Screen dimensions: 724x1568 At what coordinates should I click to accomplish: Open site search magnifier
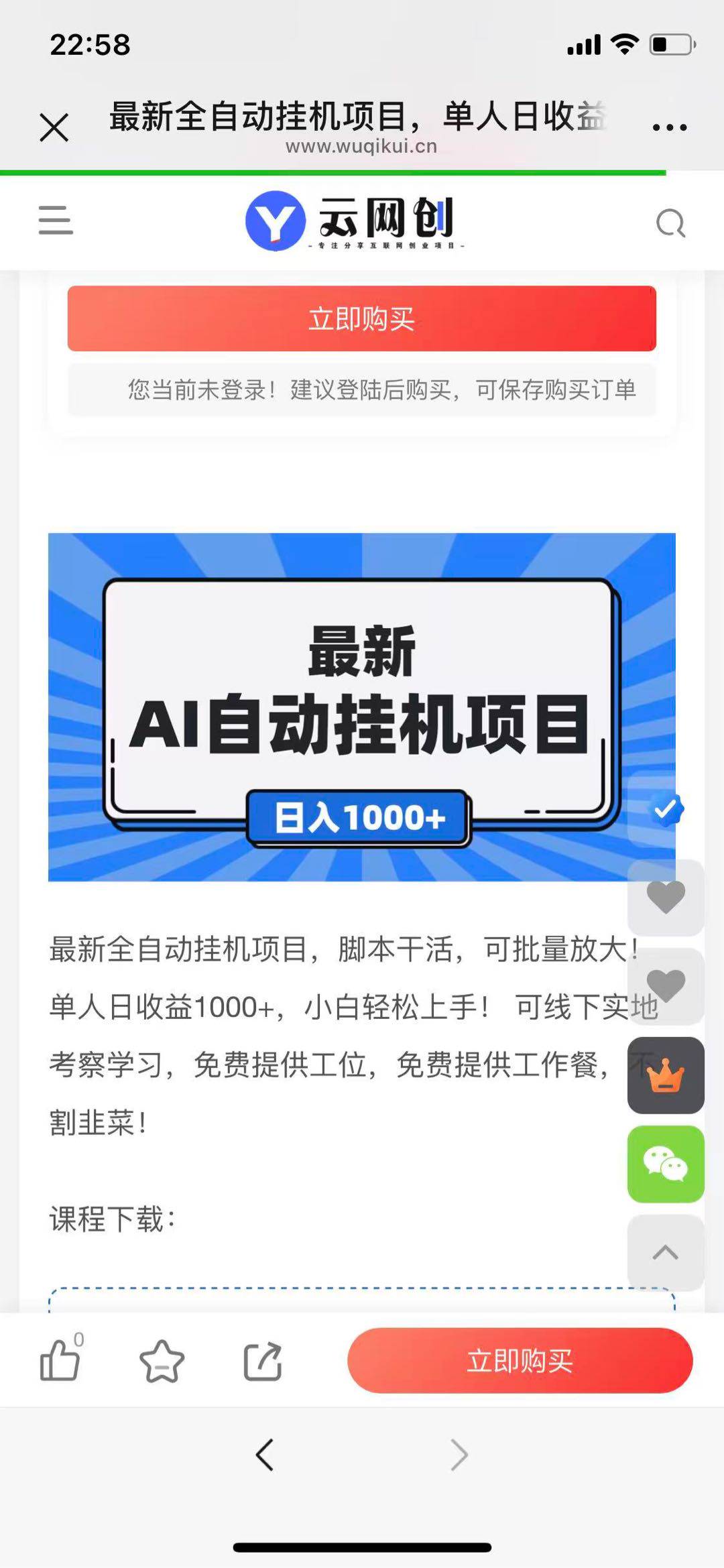click(x=670, y=223)
